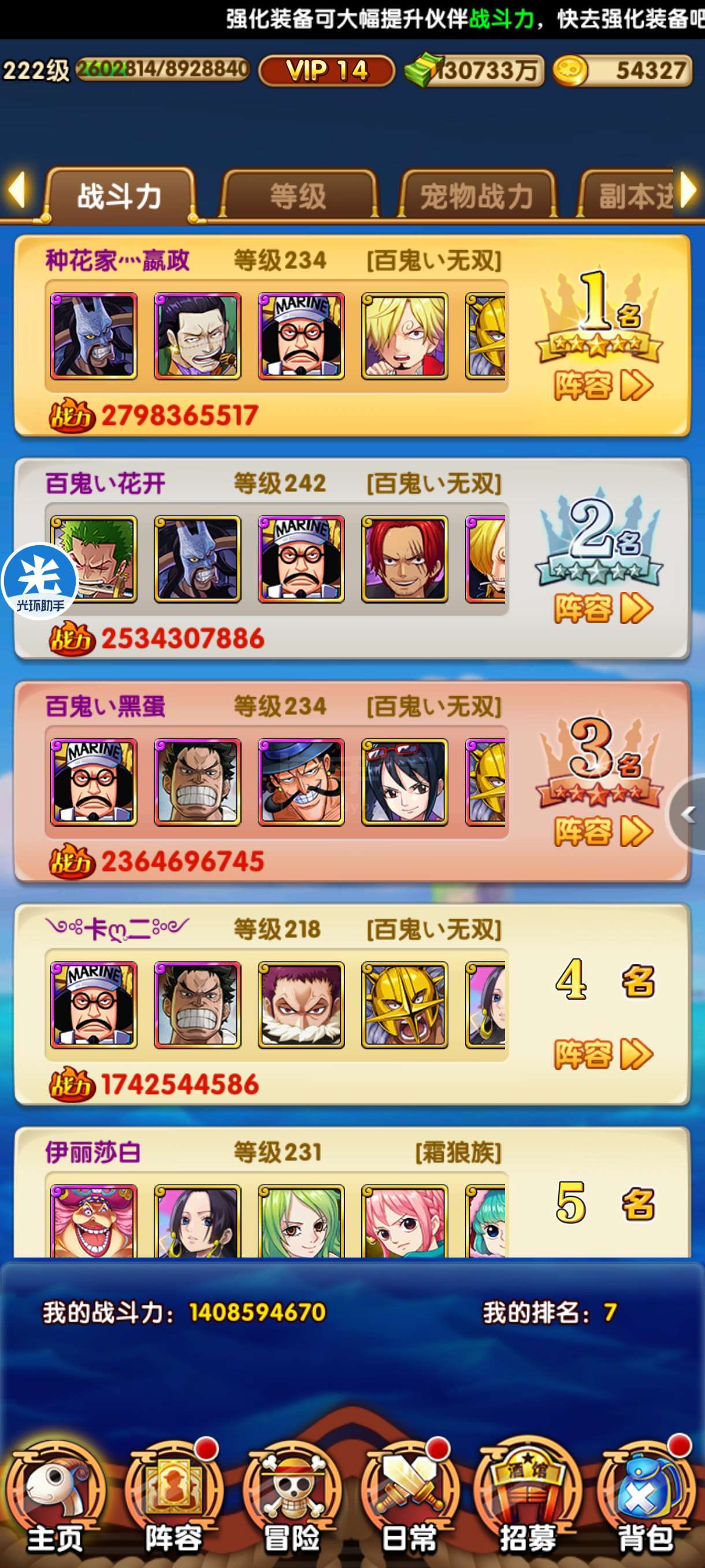Open the 冒险 adventure section
This screenshot has width=705, height=1568.
click(x=292, y=1497)
